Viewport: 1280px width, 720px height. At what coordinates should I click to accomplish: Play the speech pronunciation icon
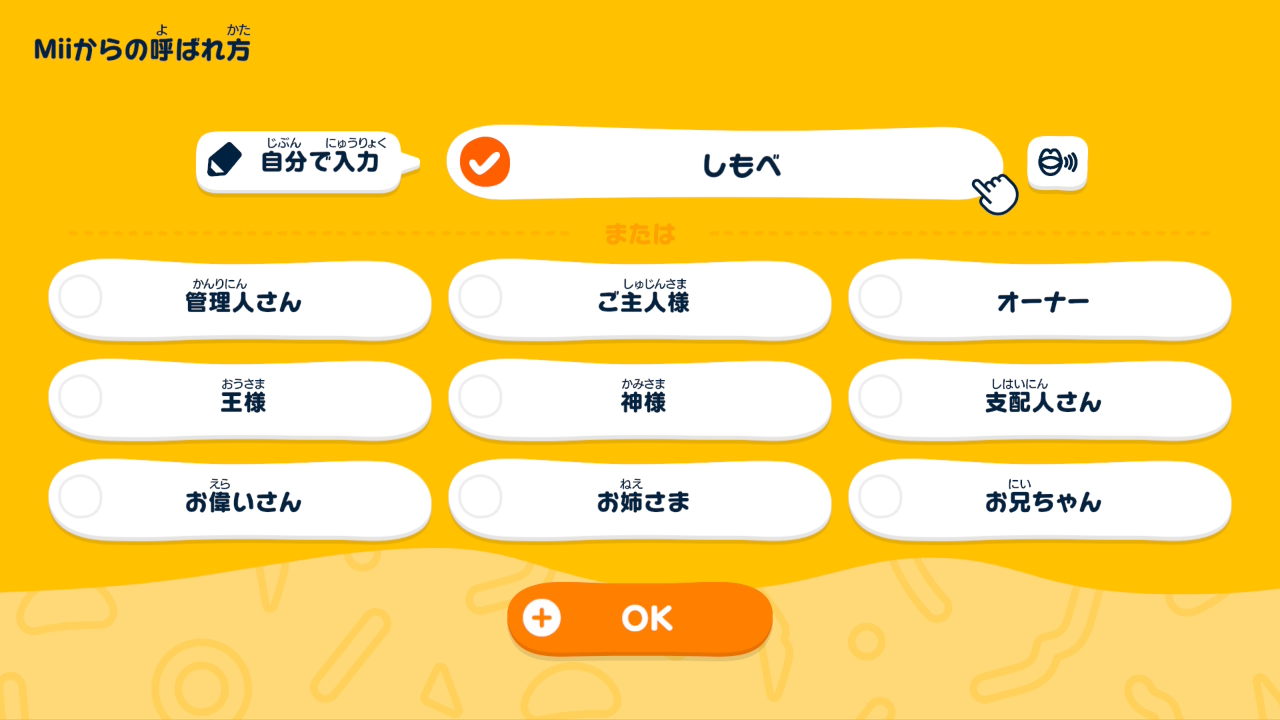(x=1057, y=163)
